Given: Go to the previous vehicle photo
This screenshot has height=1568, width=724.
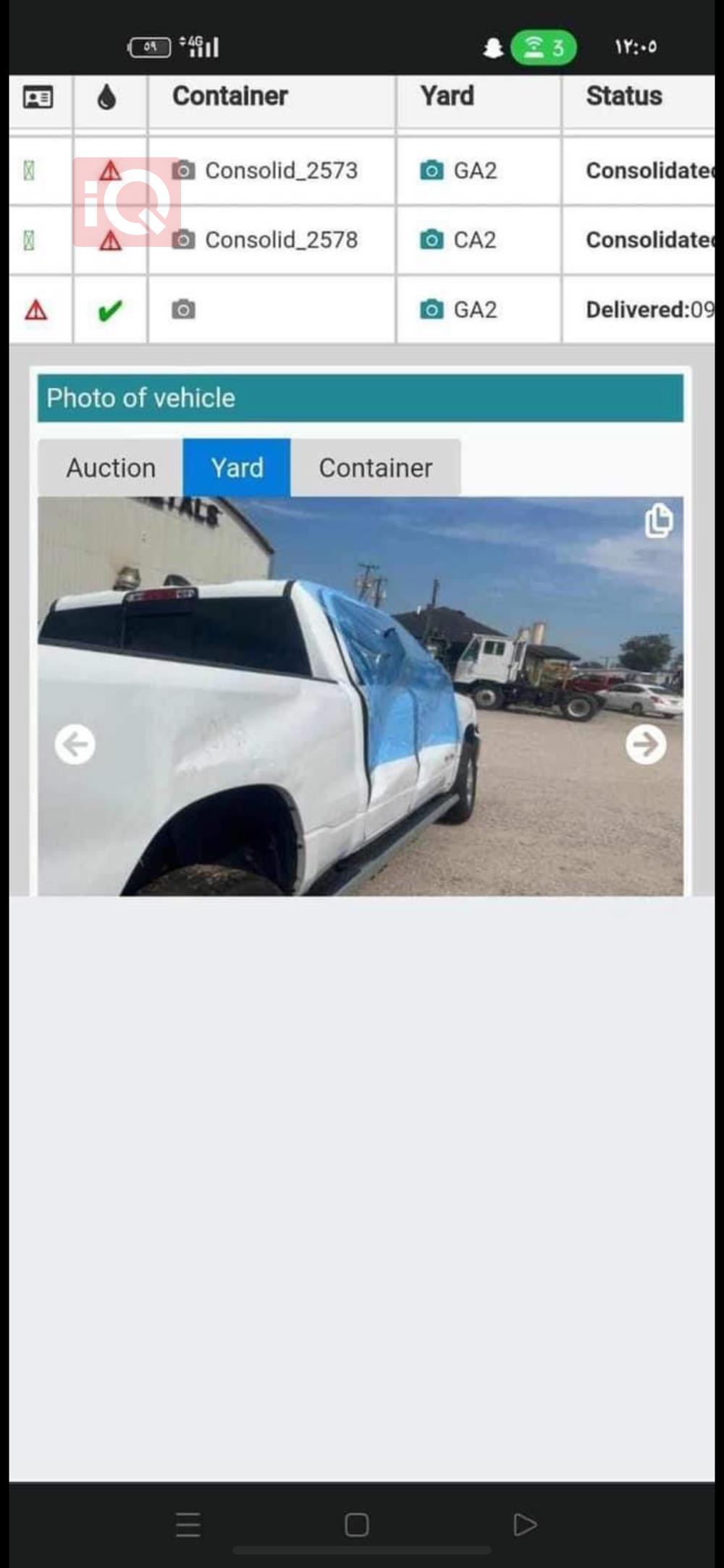Looking at the screenshot, I should [75, 744].
